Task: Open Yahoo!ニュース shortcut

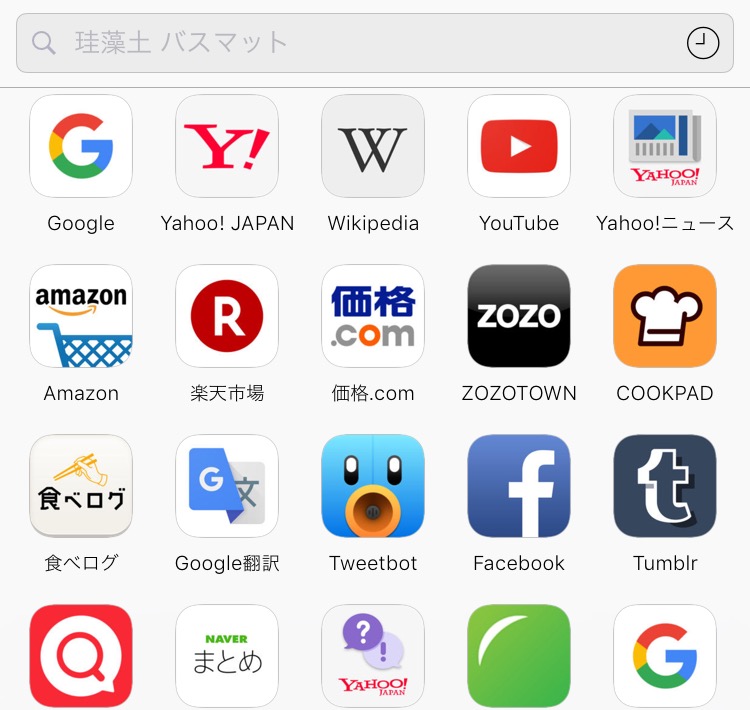Action: (665, 146)
